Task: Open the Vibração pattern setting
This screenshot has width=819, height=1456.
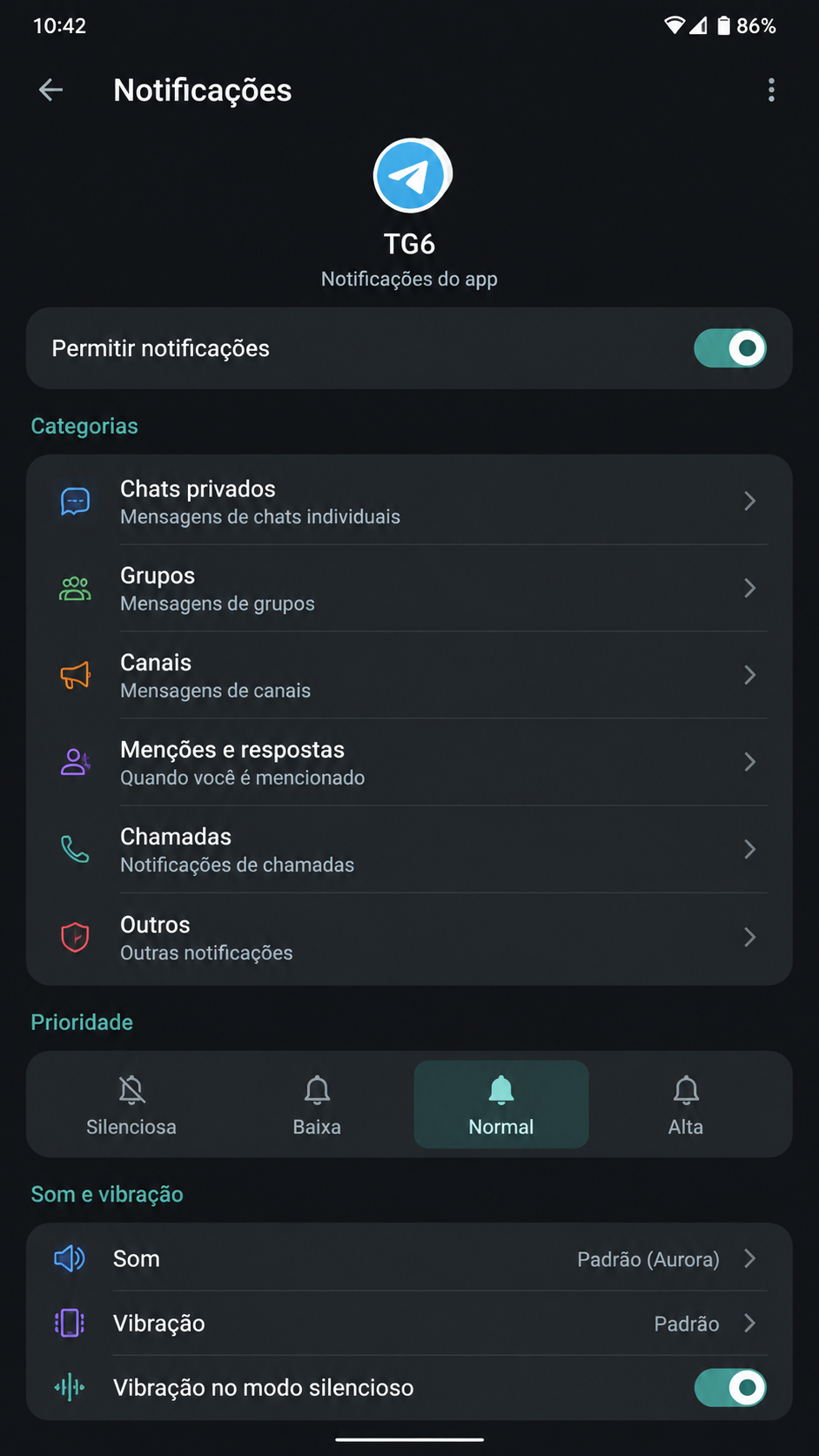Action: click(409, 1323)
